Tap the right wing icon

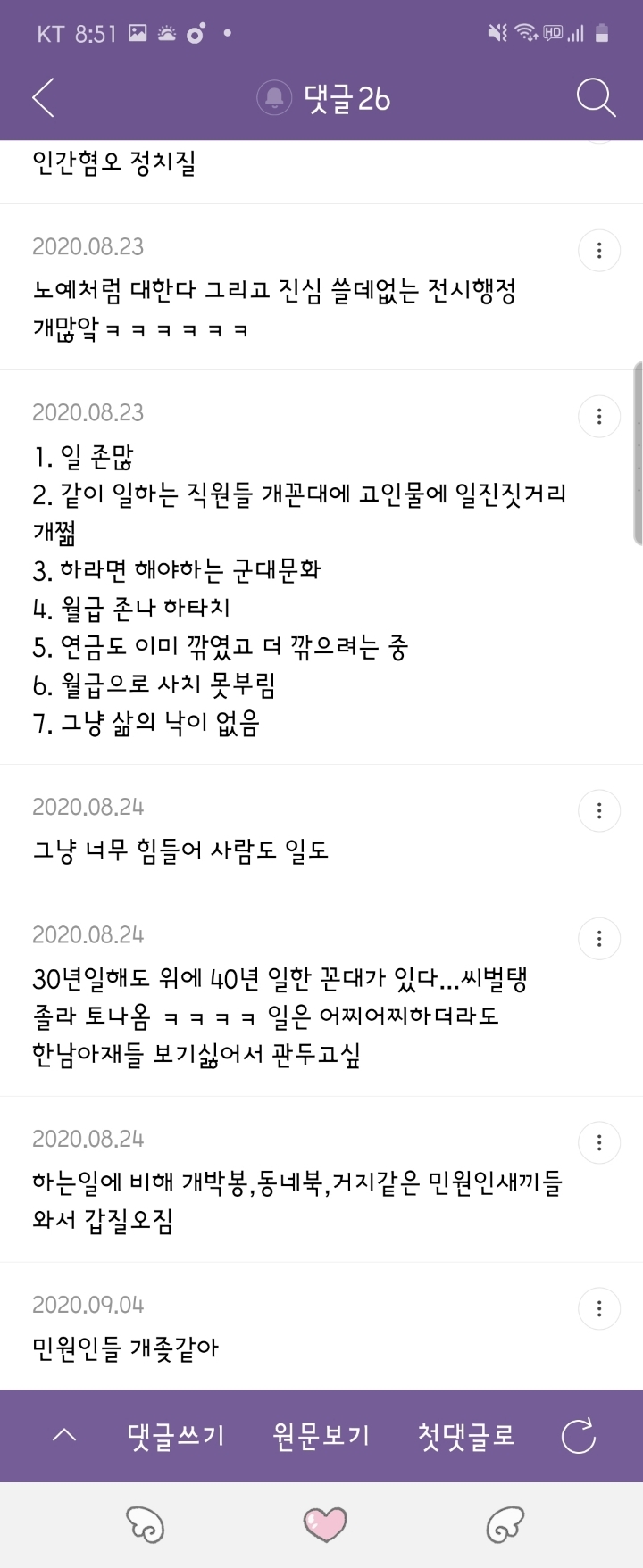505,1525
